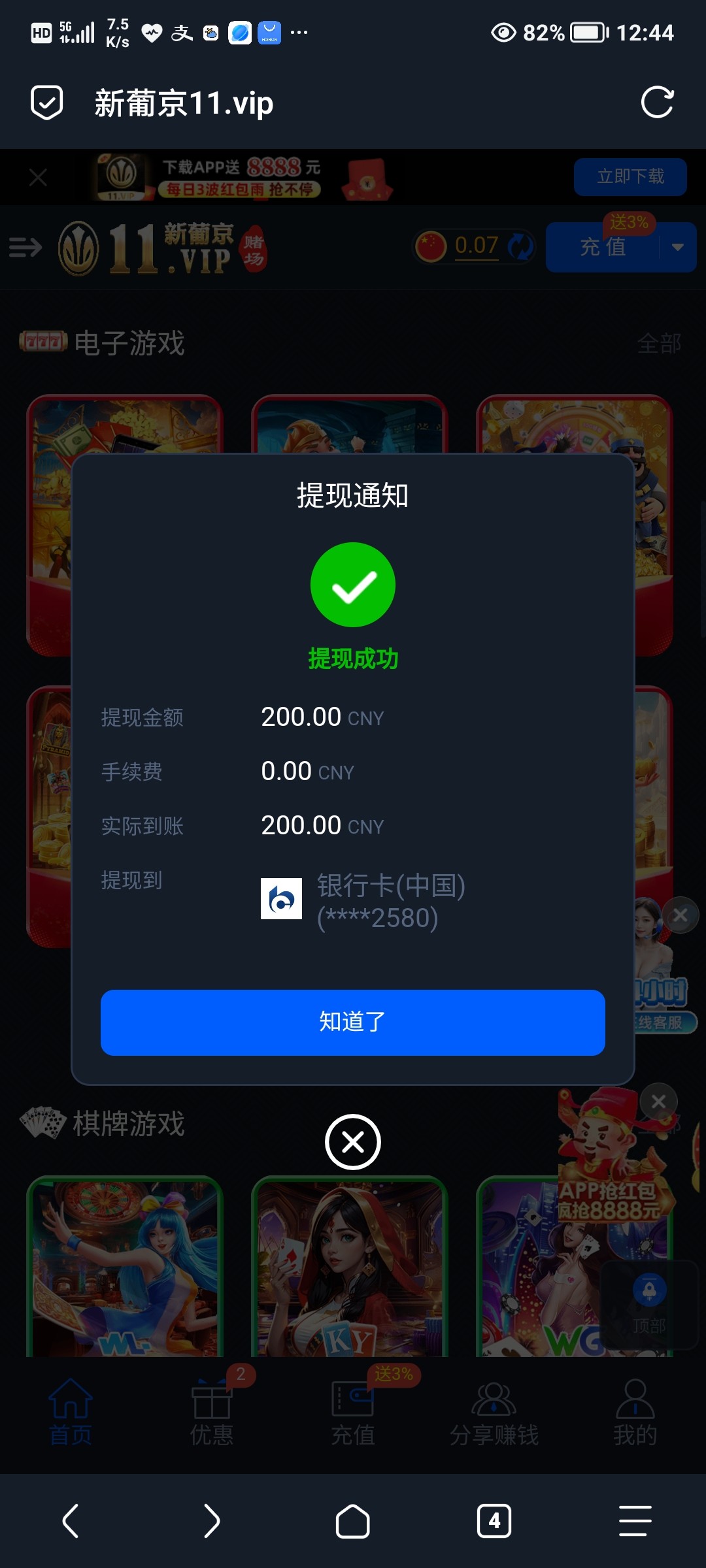706x1568 pixels.
Task: Reload the page in the browser bar
Action: (x=657, y=103)
